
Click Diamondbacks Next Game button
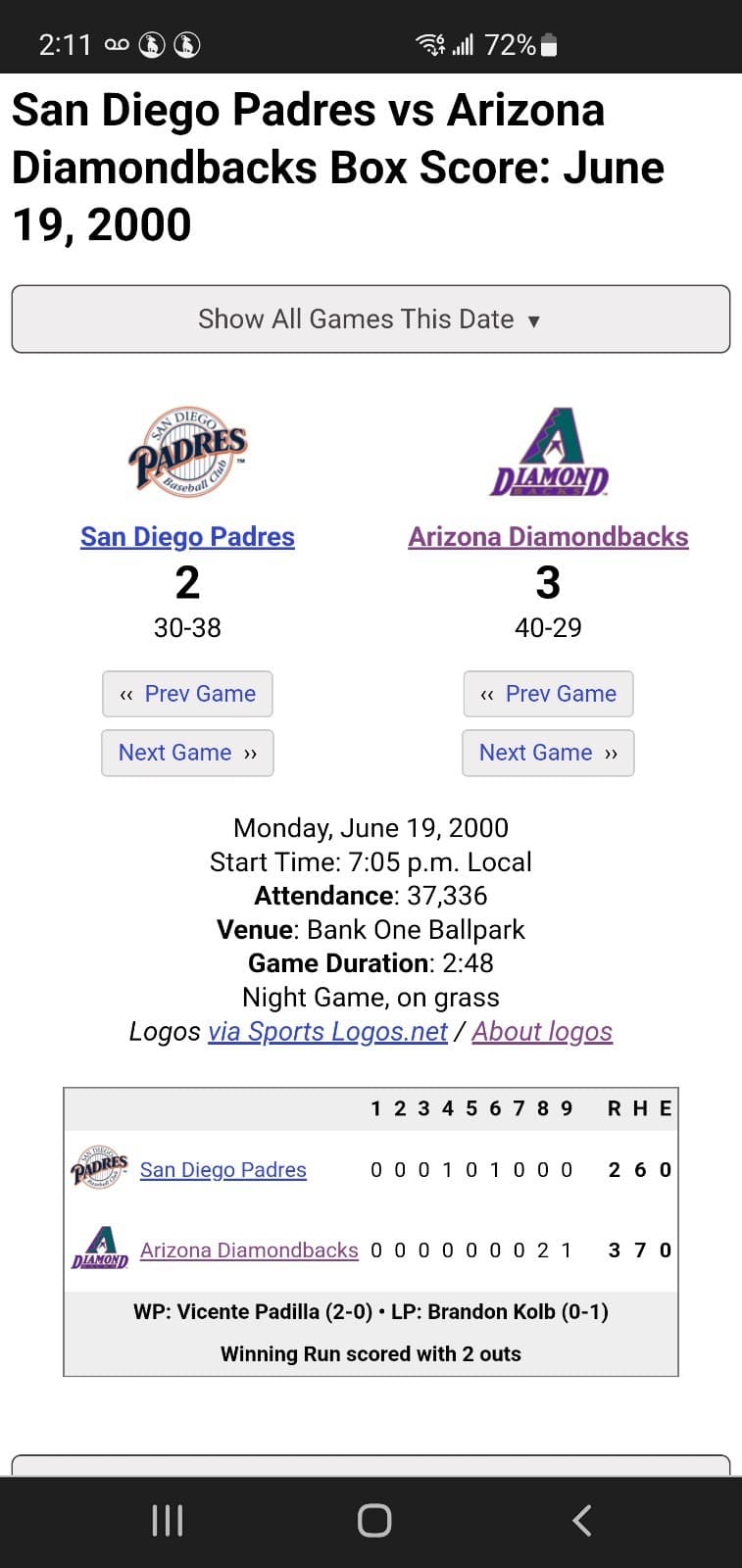point(548,753)
